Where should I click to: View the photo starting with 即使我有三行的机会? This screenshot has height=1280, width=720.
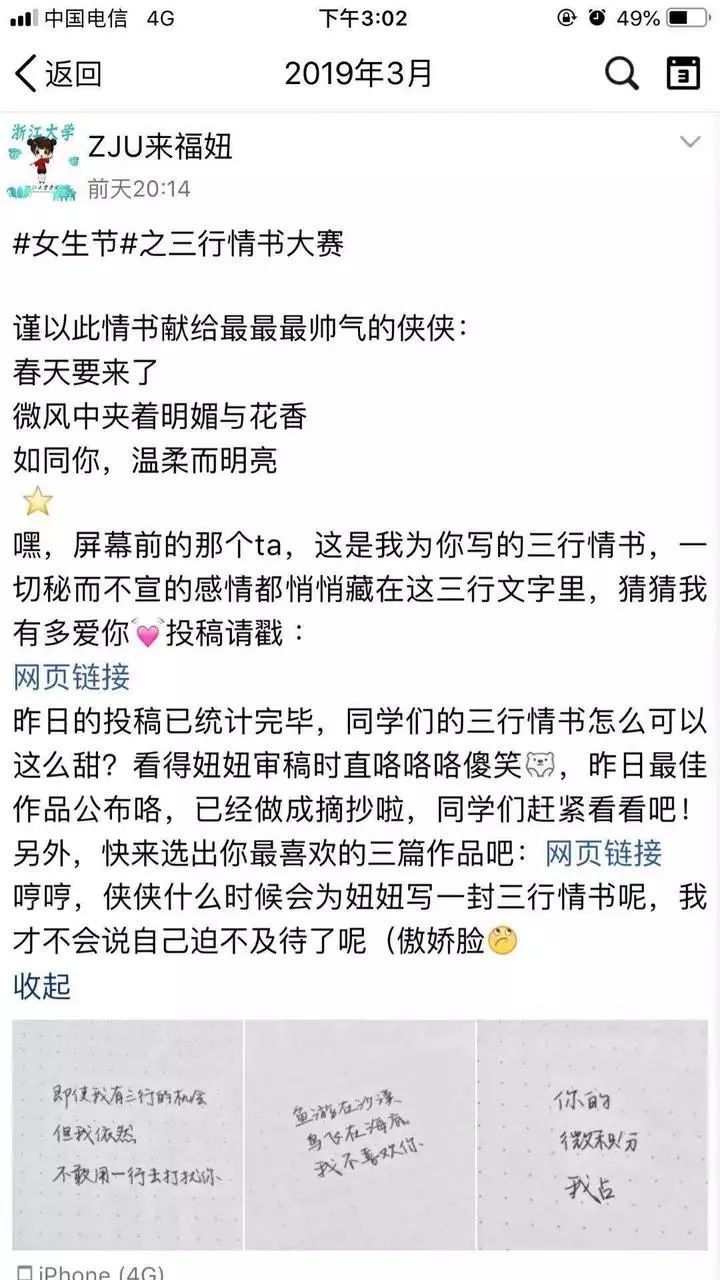pos(127,1134)
